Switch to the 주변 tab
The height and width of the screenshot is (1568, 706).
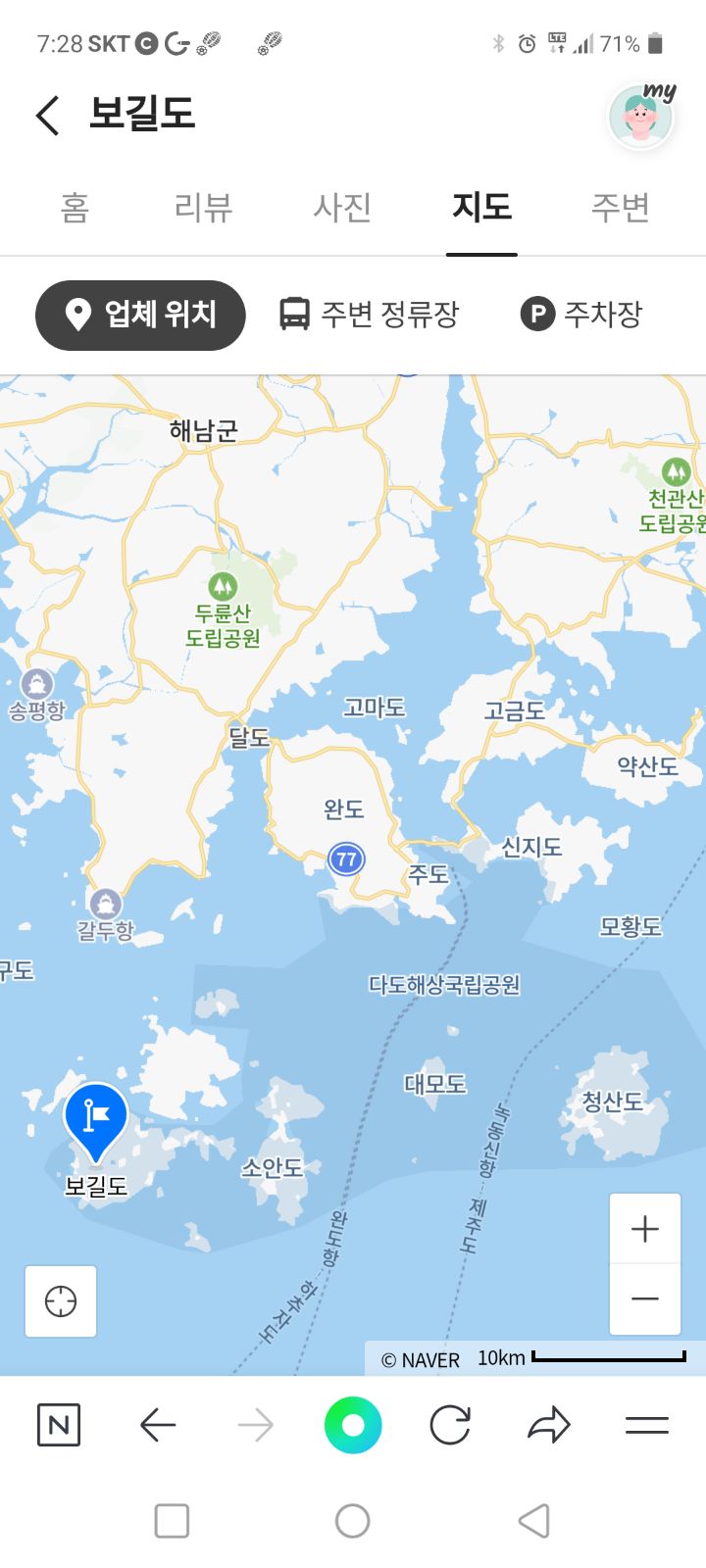pos(620,208)
